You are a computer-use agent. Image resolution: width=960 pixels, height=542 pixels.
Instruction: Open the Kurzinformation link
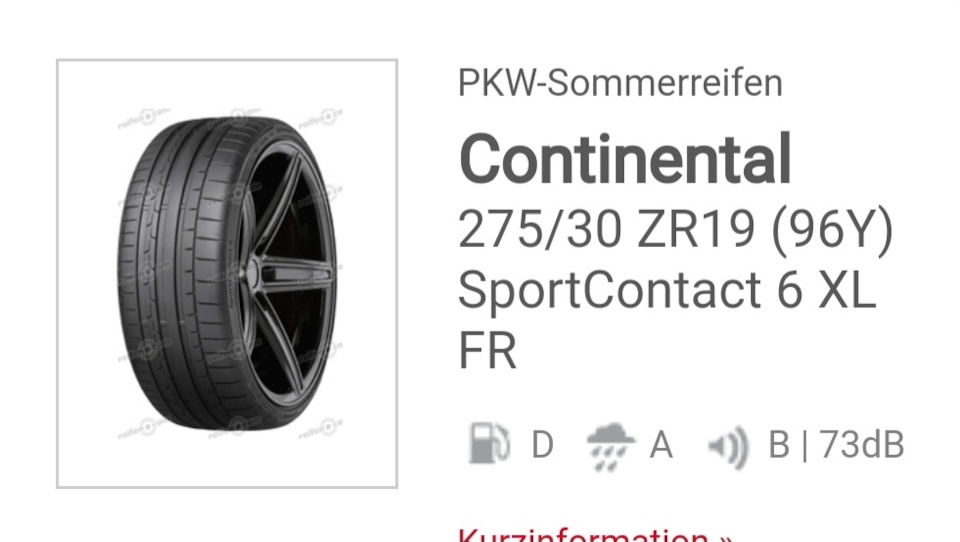point(594,535)
